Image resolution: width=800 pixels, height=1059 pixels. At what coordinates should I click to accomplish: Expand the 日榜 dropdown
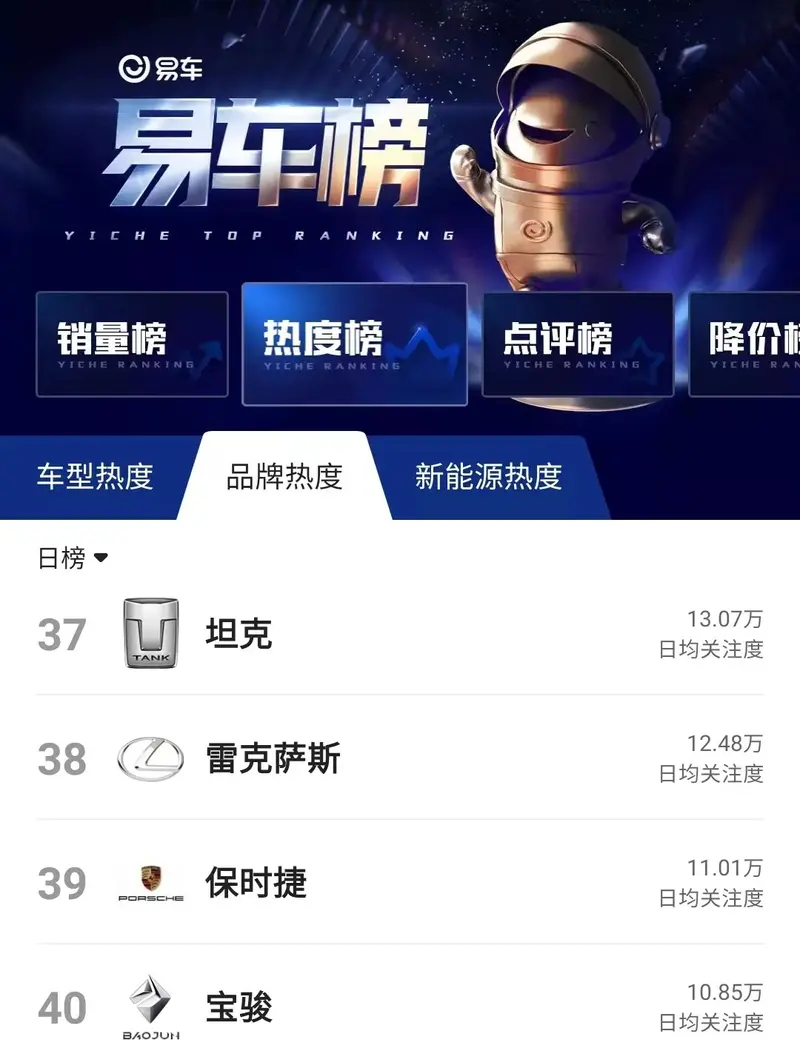pos(72,558)
